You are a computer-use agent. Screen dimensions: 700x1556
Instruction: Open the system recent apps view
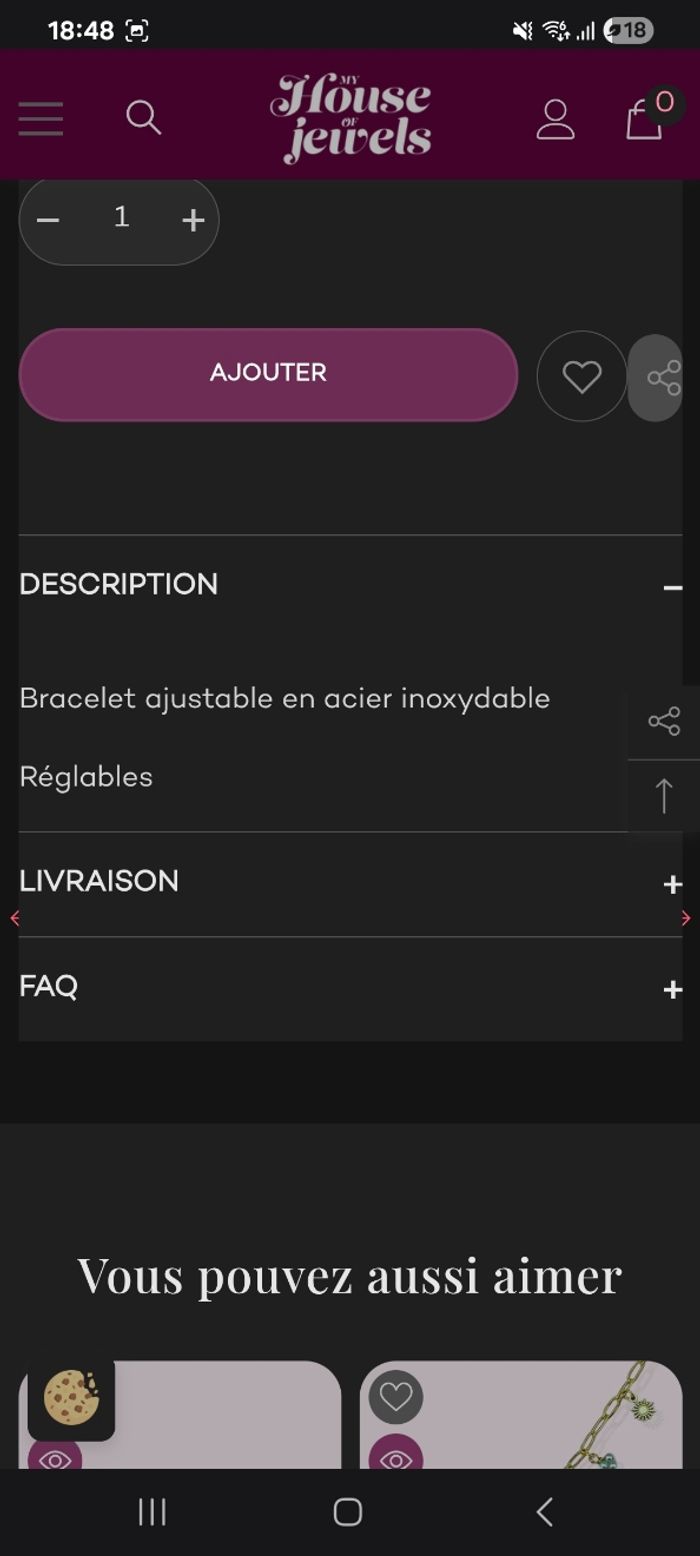[152, 1512]
